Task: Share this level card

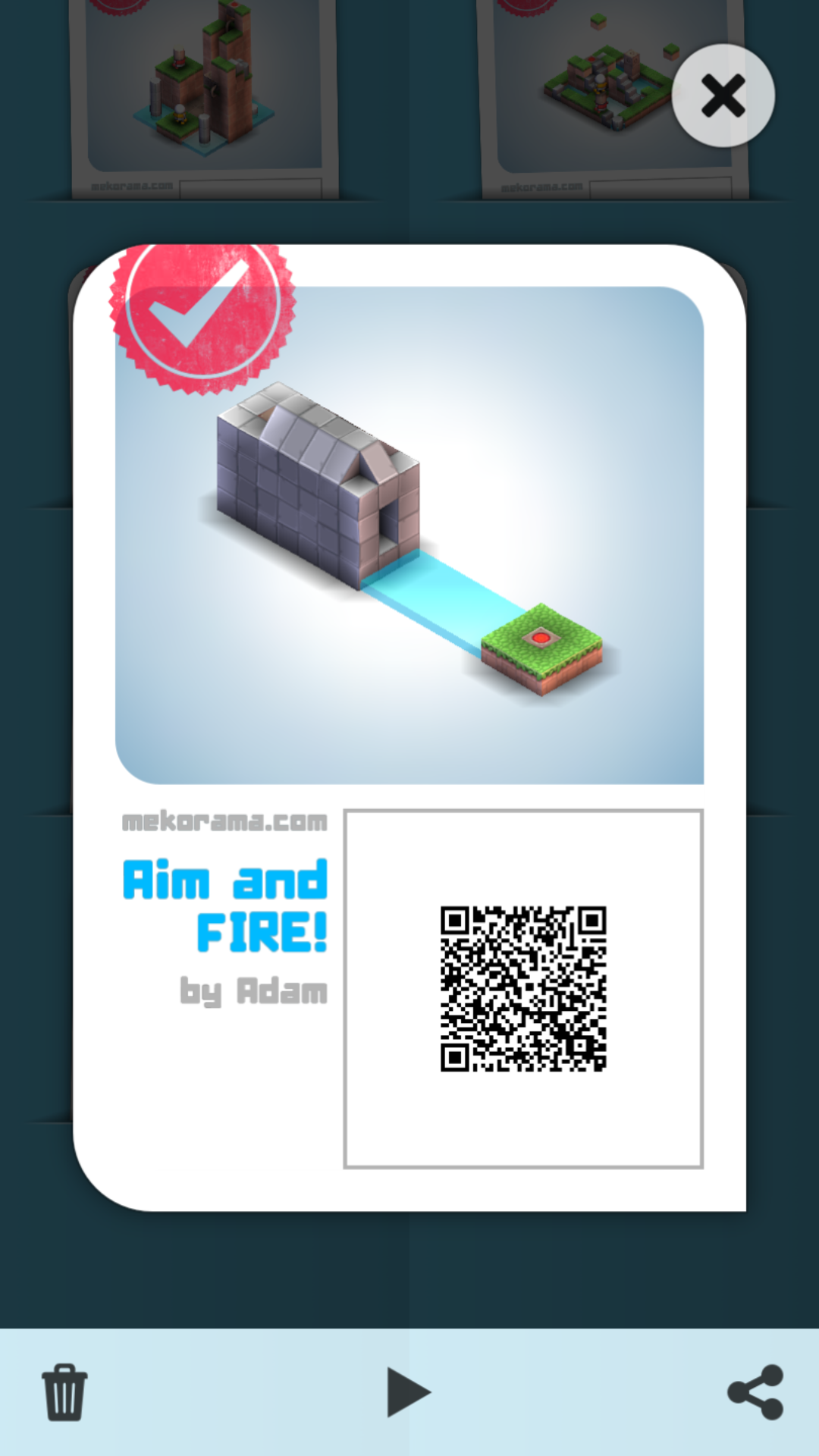Action: point(755,1392)
